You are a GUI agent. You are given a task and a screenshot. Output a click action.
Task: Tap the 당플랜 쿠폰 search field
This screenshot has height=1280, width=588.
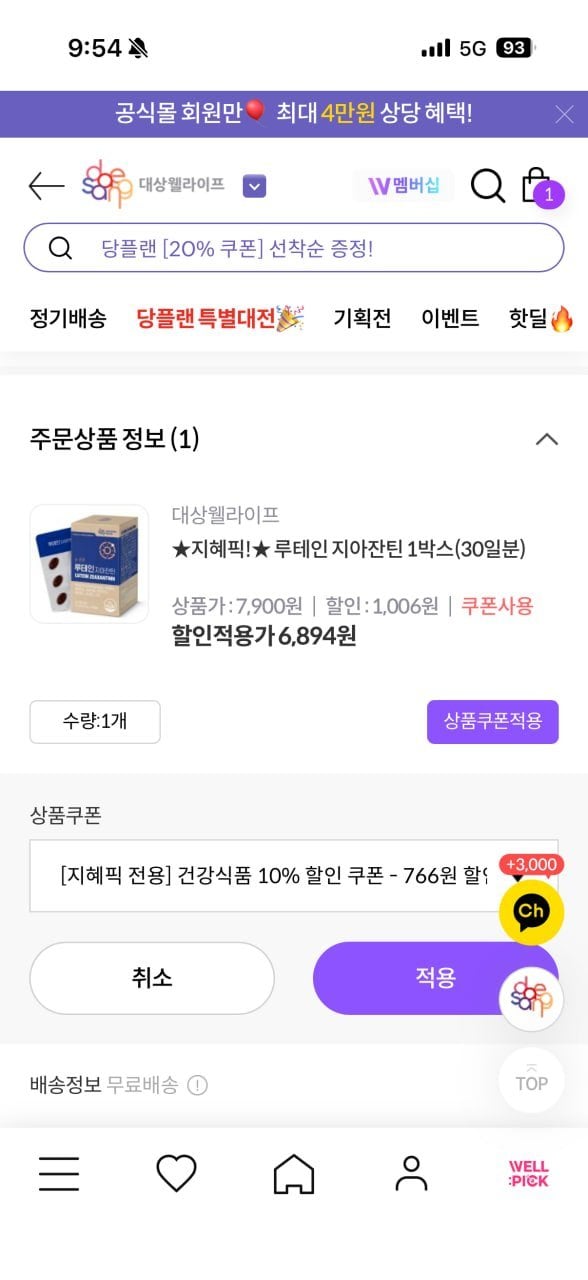point(294,248)
